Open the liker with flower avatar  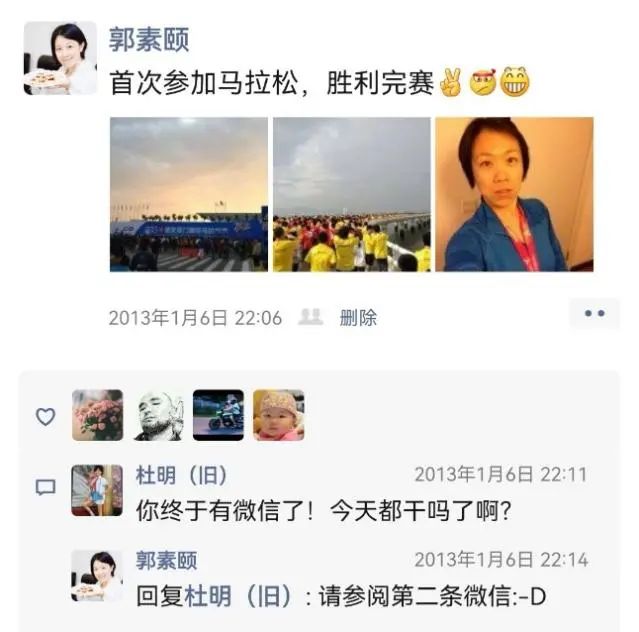pos(97,415)
